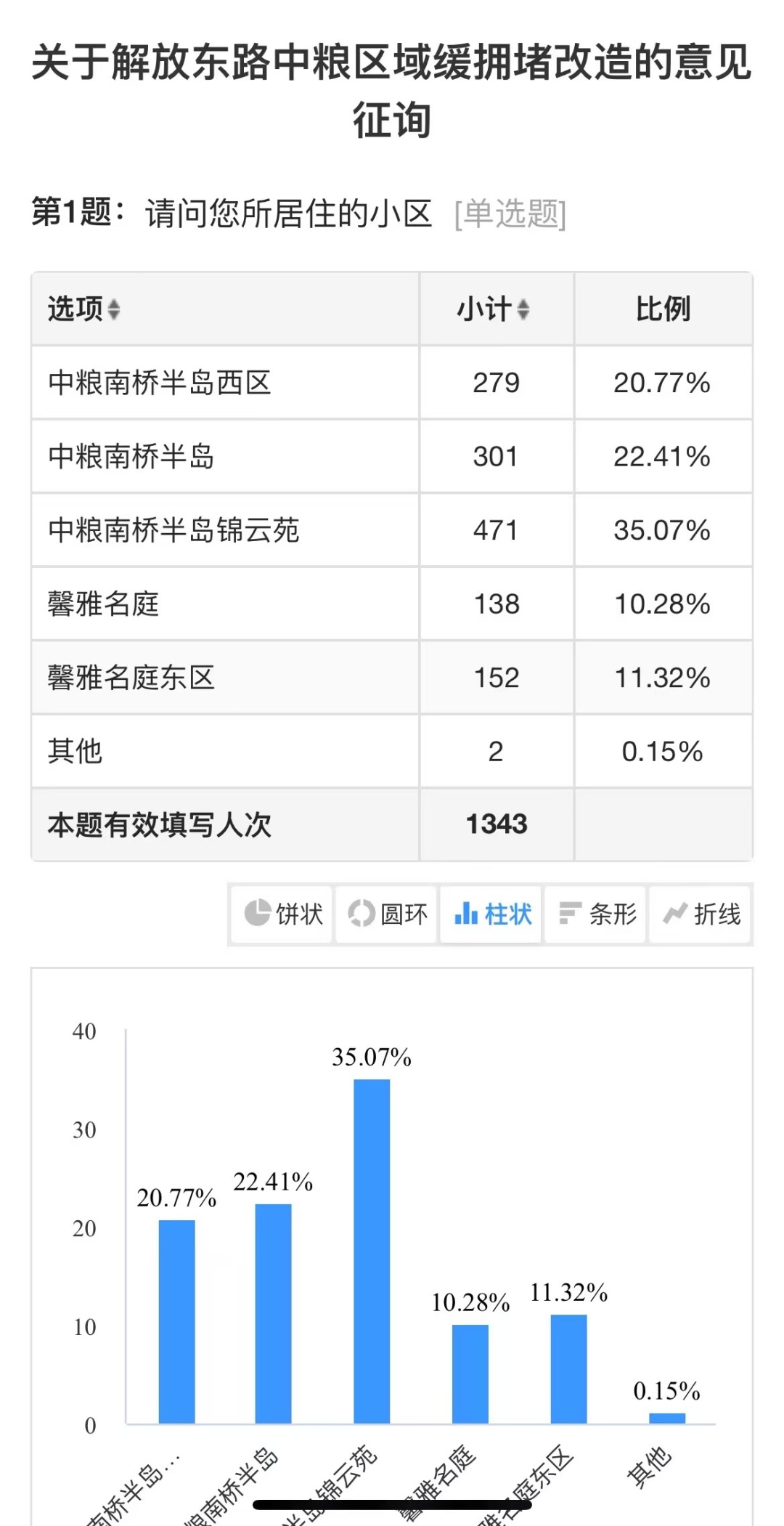Screen dimensions: 784x1526
Task: Display the 折线 line chart
Action: [x=701, y=914]
